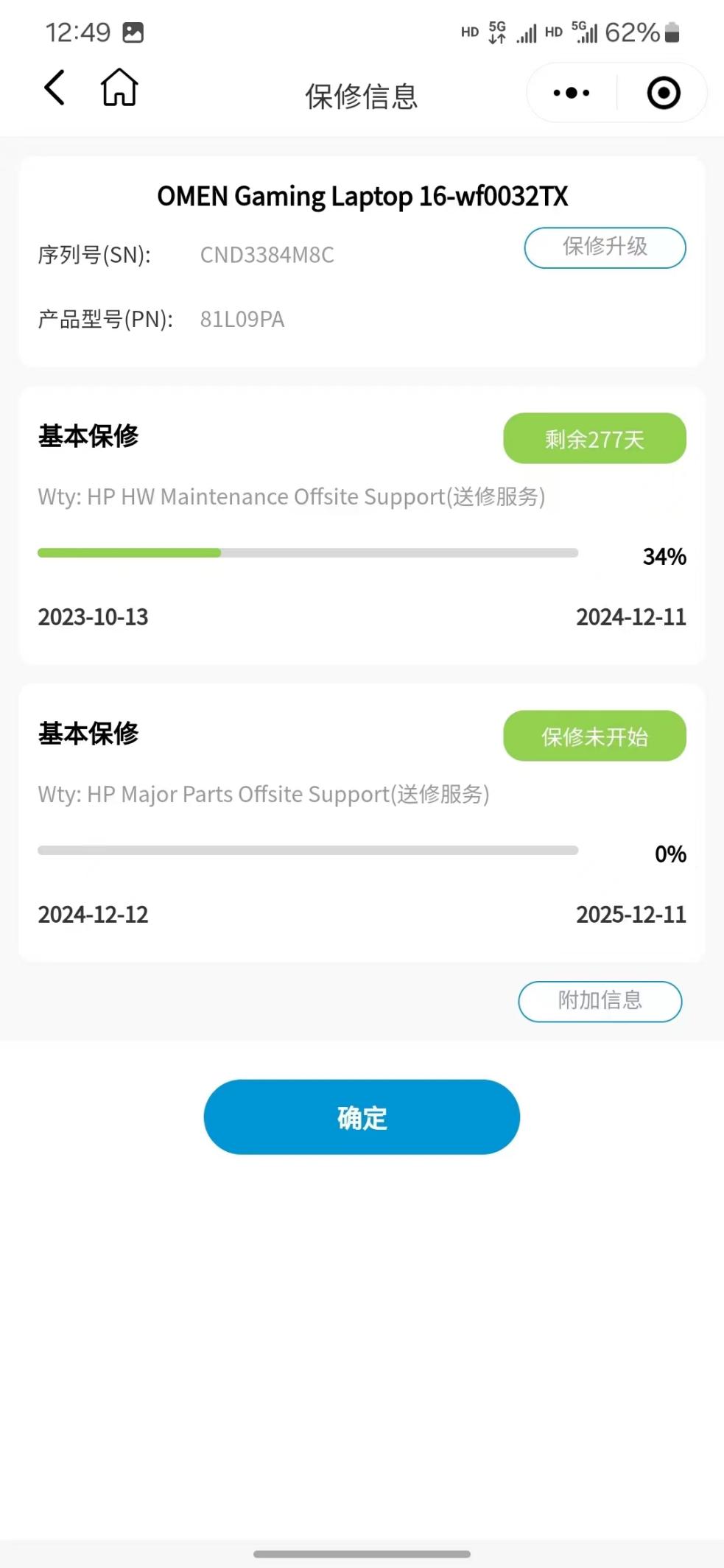Screen dimensions: 724x1568
Task: Tap the 保修升级 warranty upgrade button
Action: click(605, 247)
